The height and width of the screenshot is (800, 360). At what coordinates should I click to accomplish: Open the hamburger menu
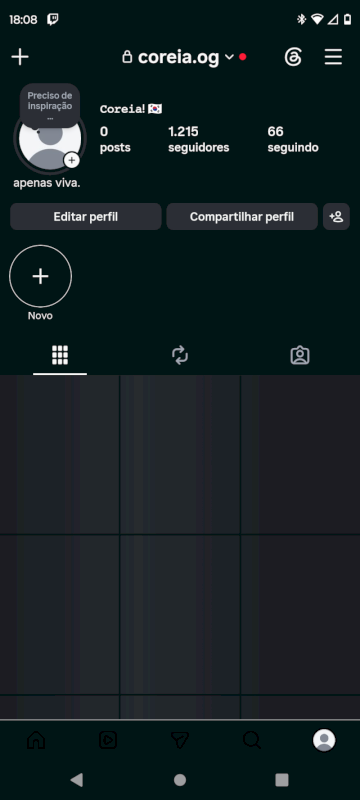pyautogui.click(x=333, y=57)
